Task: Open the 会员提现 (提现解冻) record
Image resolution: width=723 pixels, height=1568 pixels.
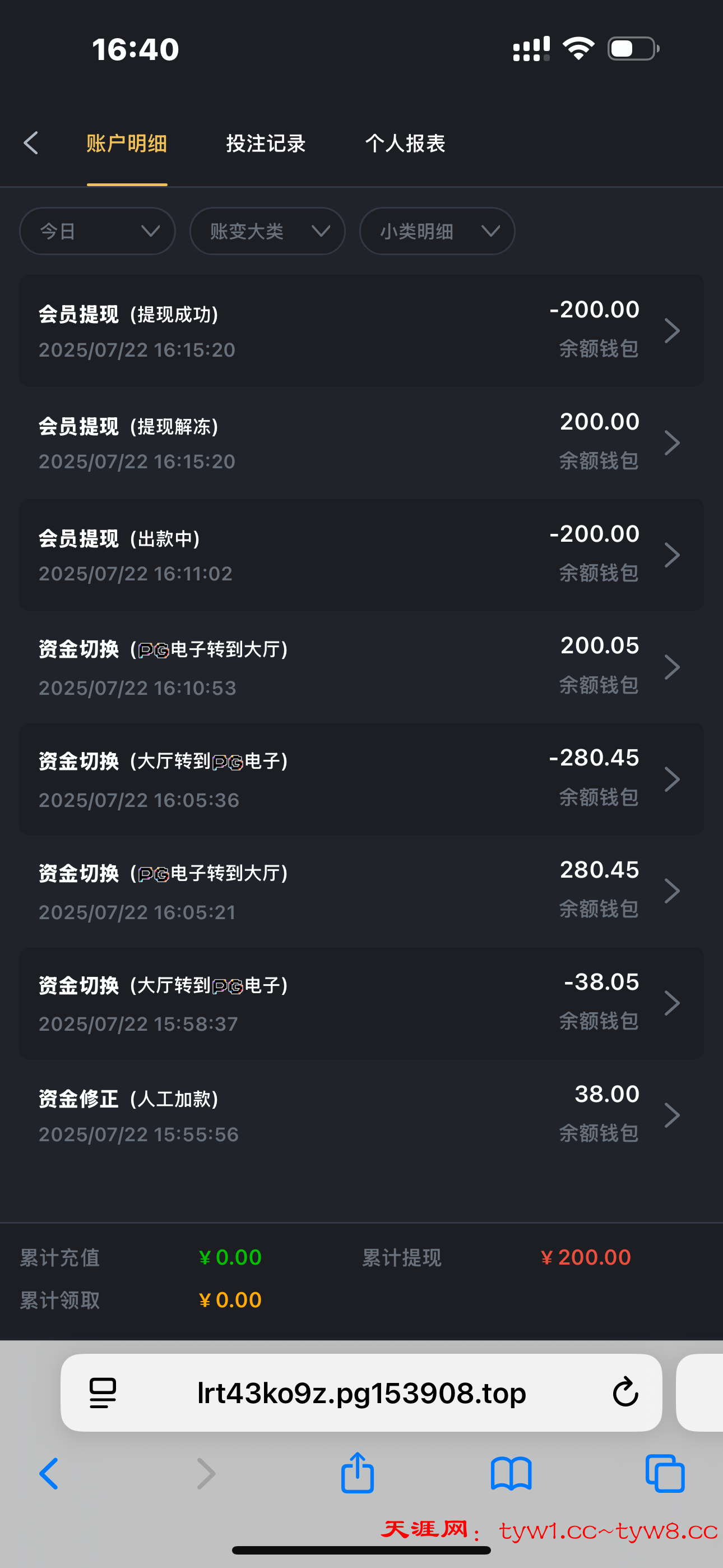Action: pyautogui.click(x=361, y=442)
